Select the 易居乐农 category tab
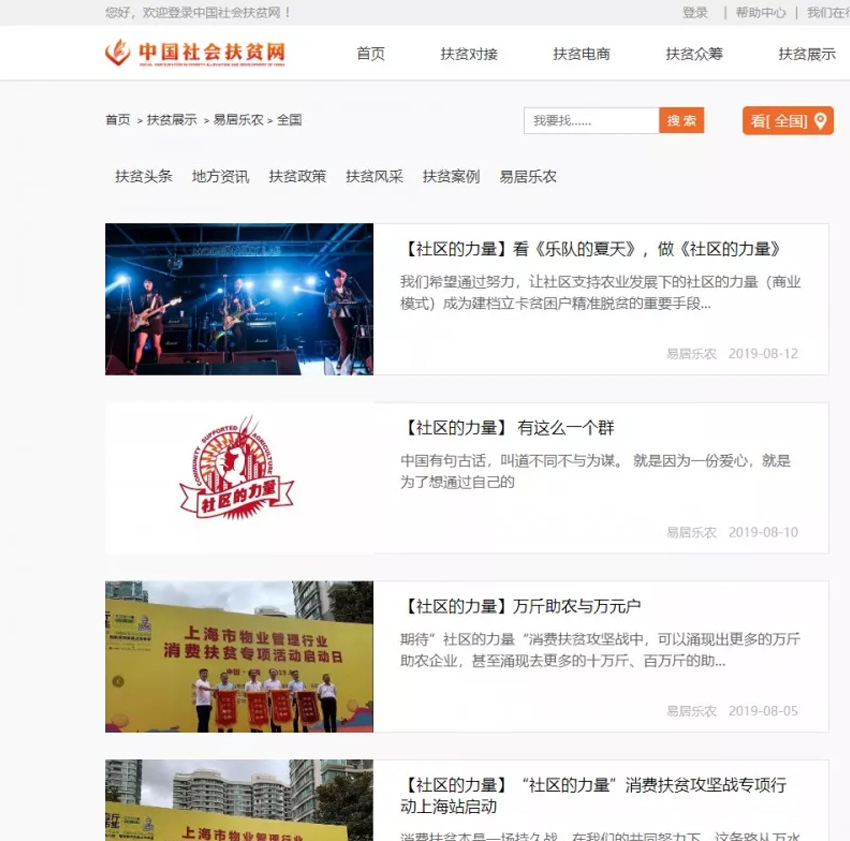Viewport: 850px width, 841px height. click(528, 177)
